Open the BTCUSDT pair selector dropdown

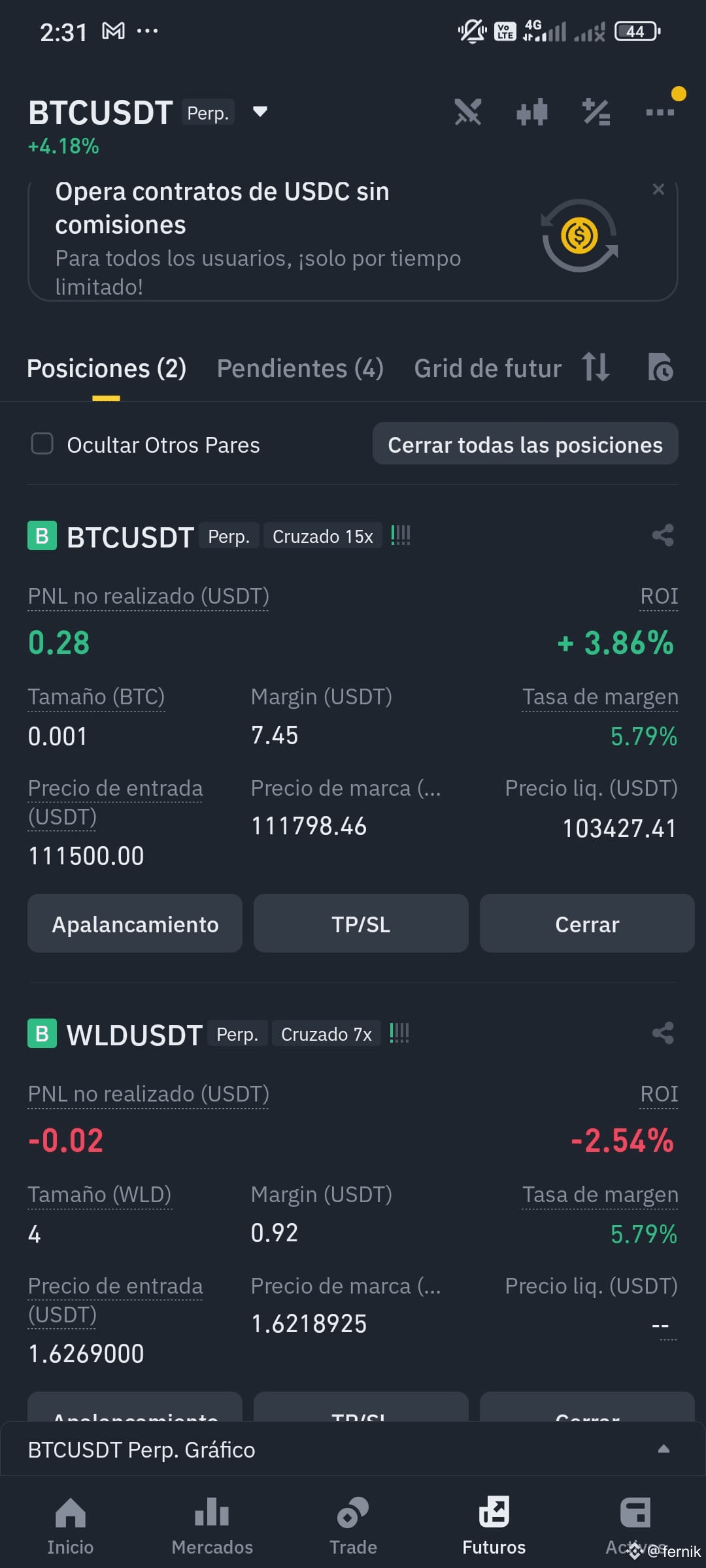(260, 112)
